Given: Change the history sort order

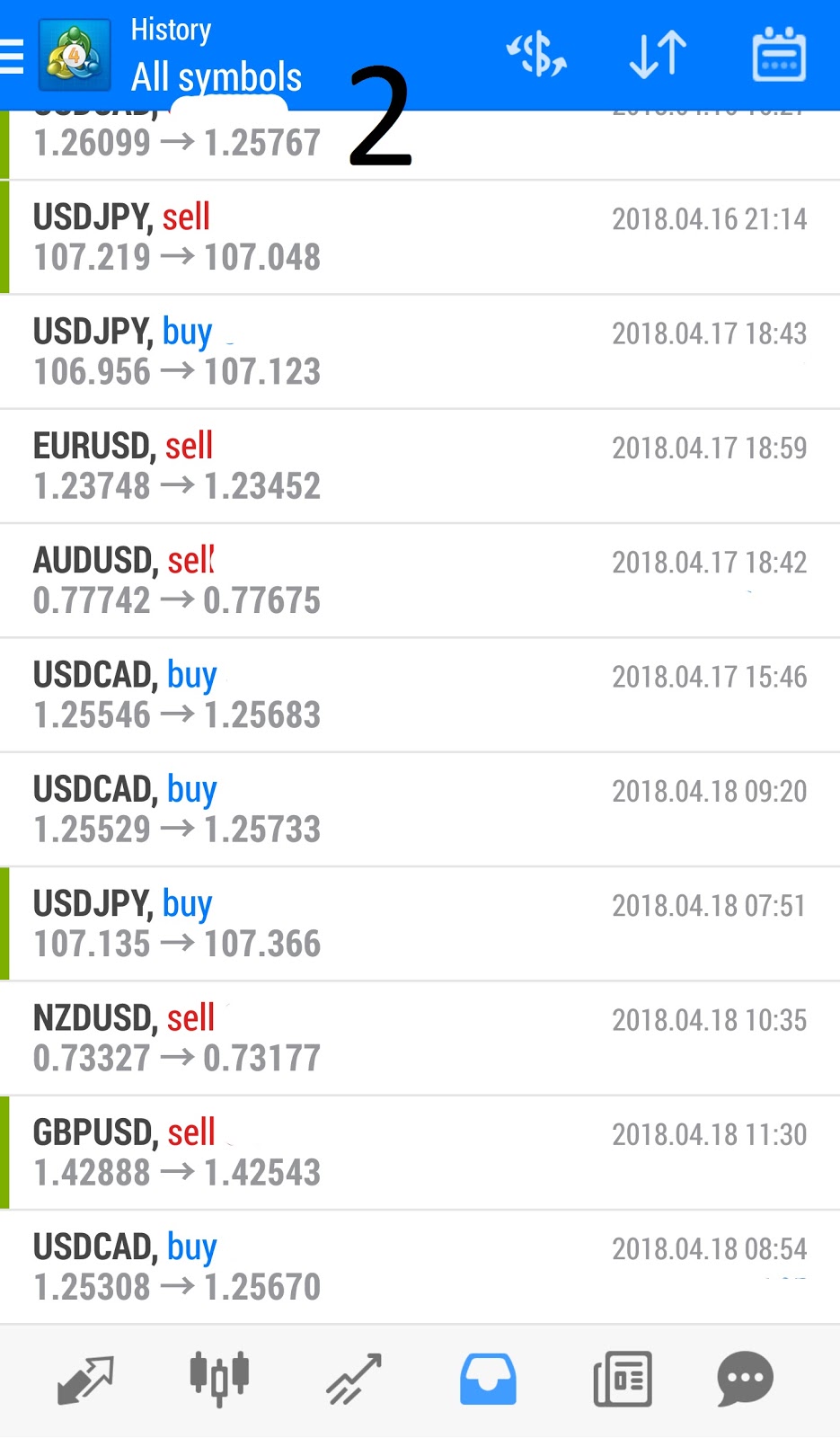Looking at the screenshot, I should click(x=658, y=54).
